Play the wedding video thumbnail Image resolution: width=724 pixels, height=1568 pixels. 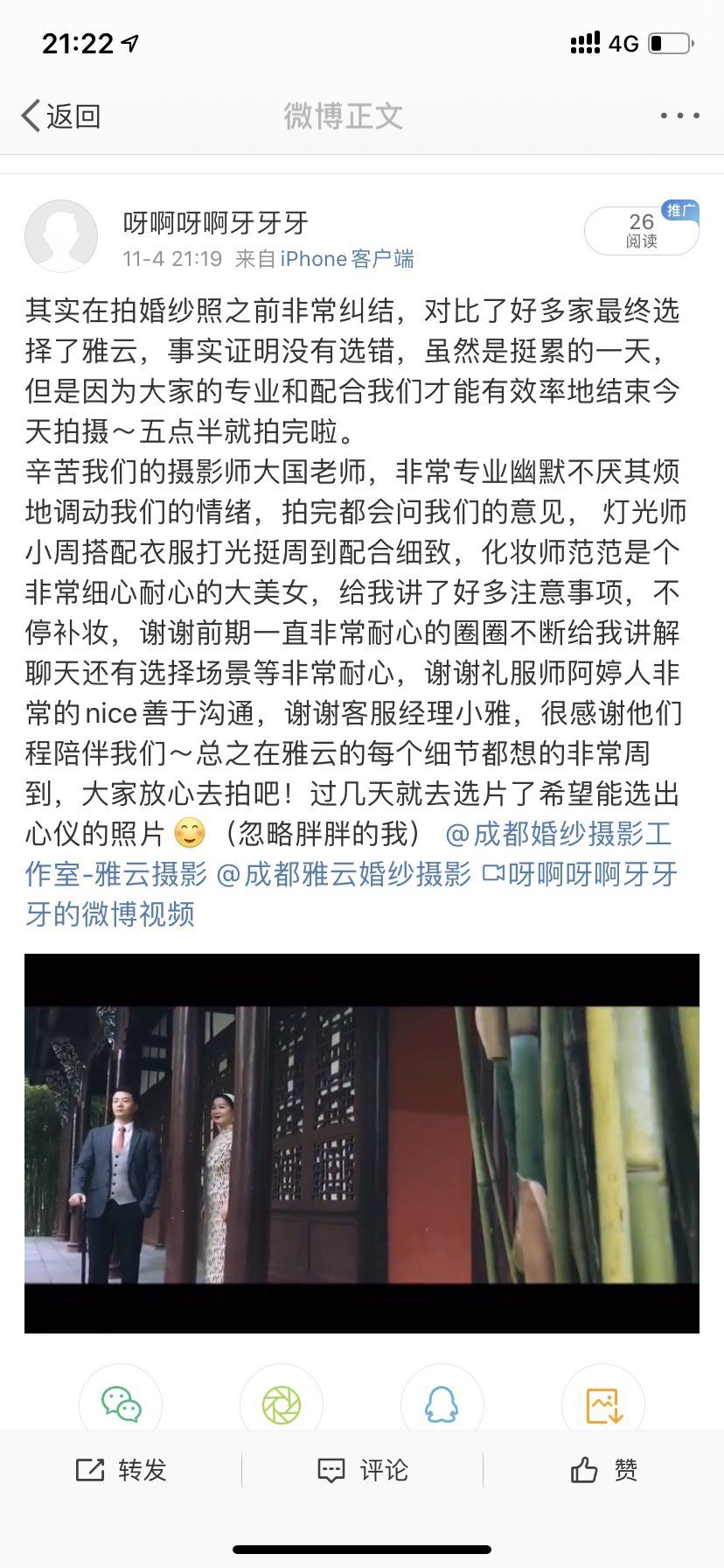click(x=362, y=1144)
